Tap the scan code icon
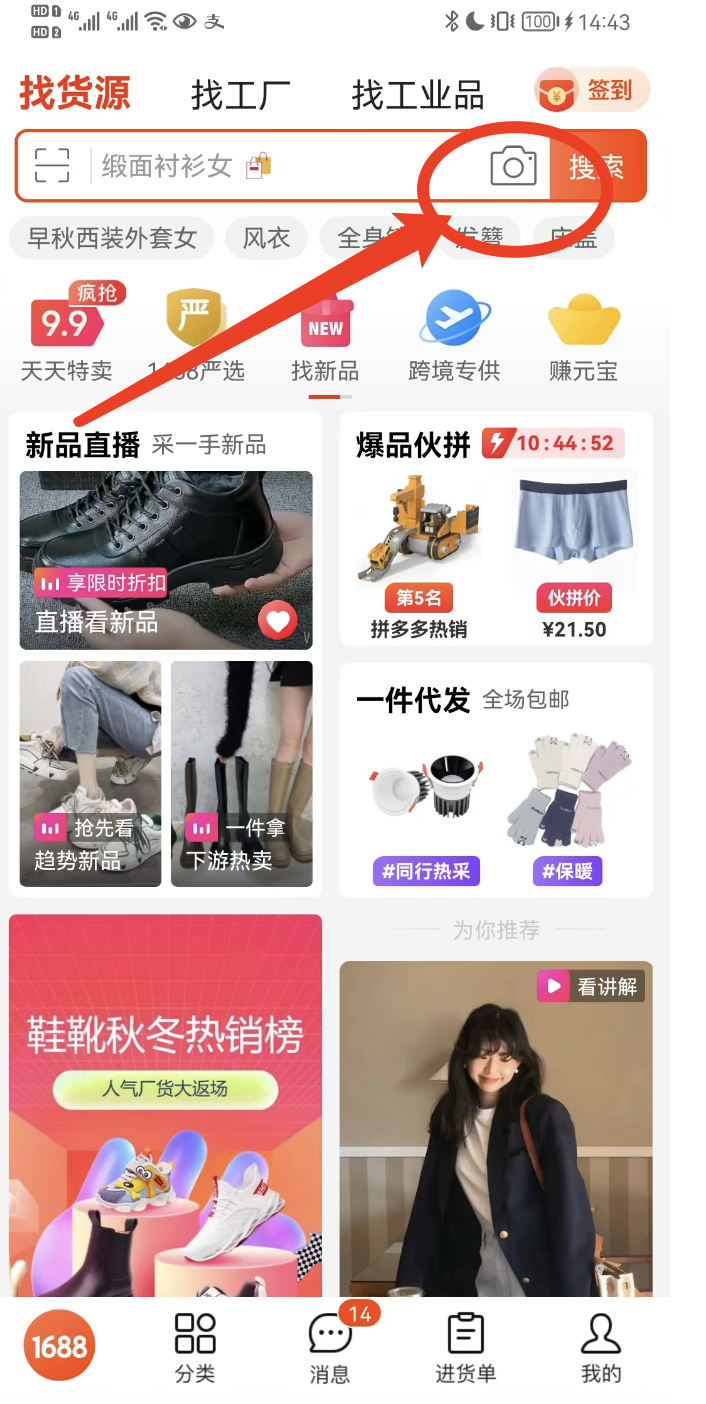 (x=52, y=165)
